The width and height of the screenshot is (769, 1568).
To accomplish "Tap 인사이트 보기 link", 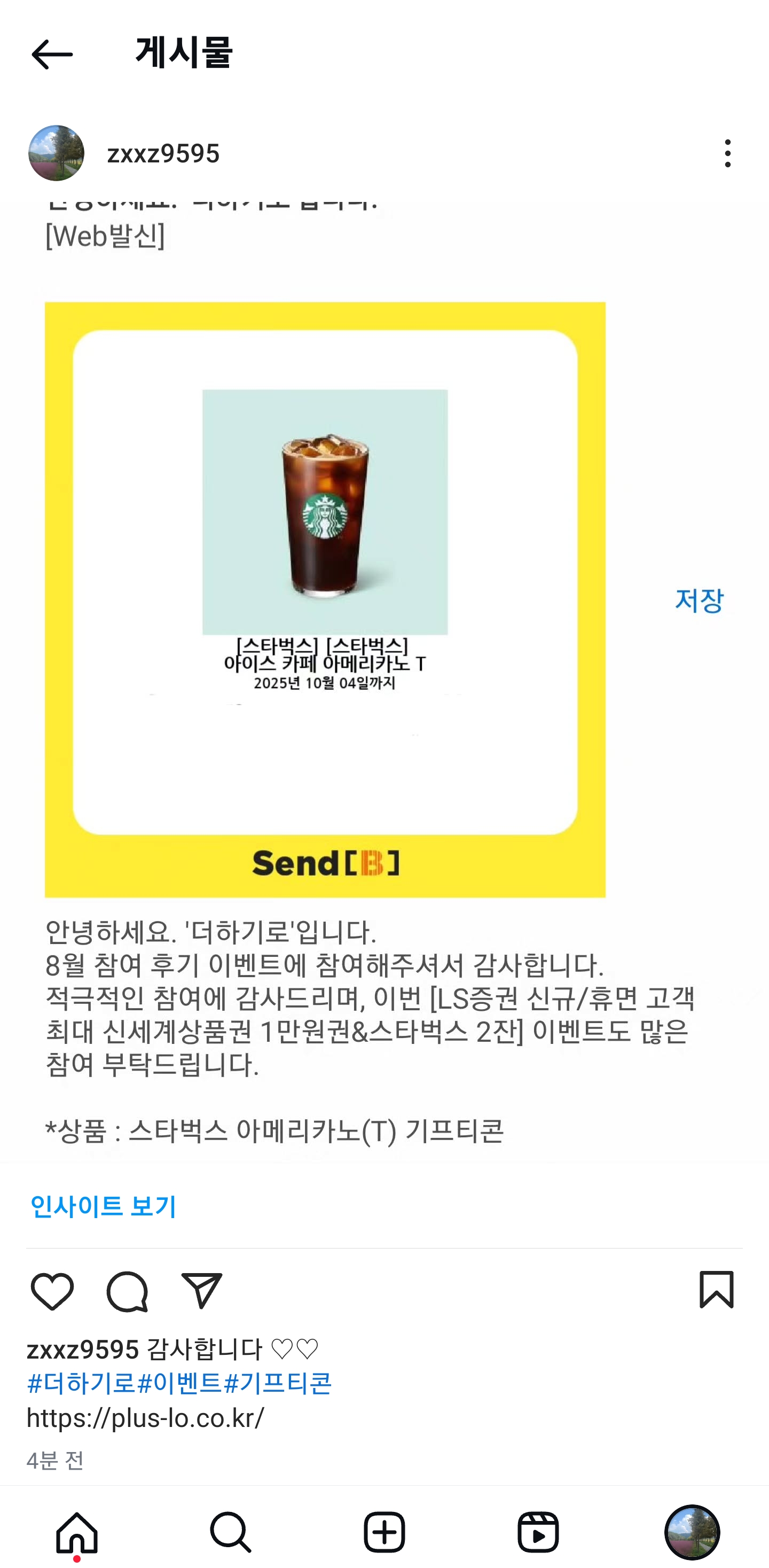I will (104, 1206).
